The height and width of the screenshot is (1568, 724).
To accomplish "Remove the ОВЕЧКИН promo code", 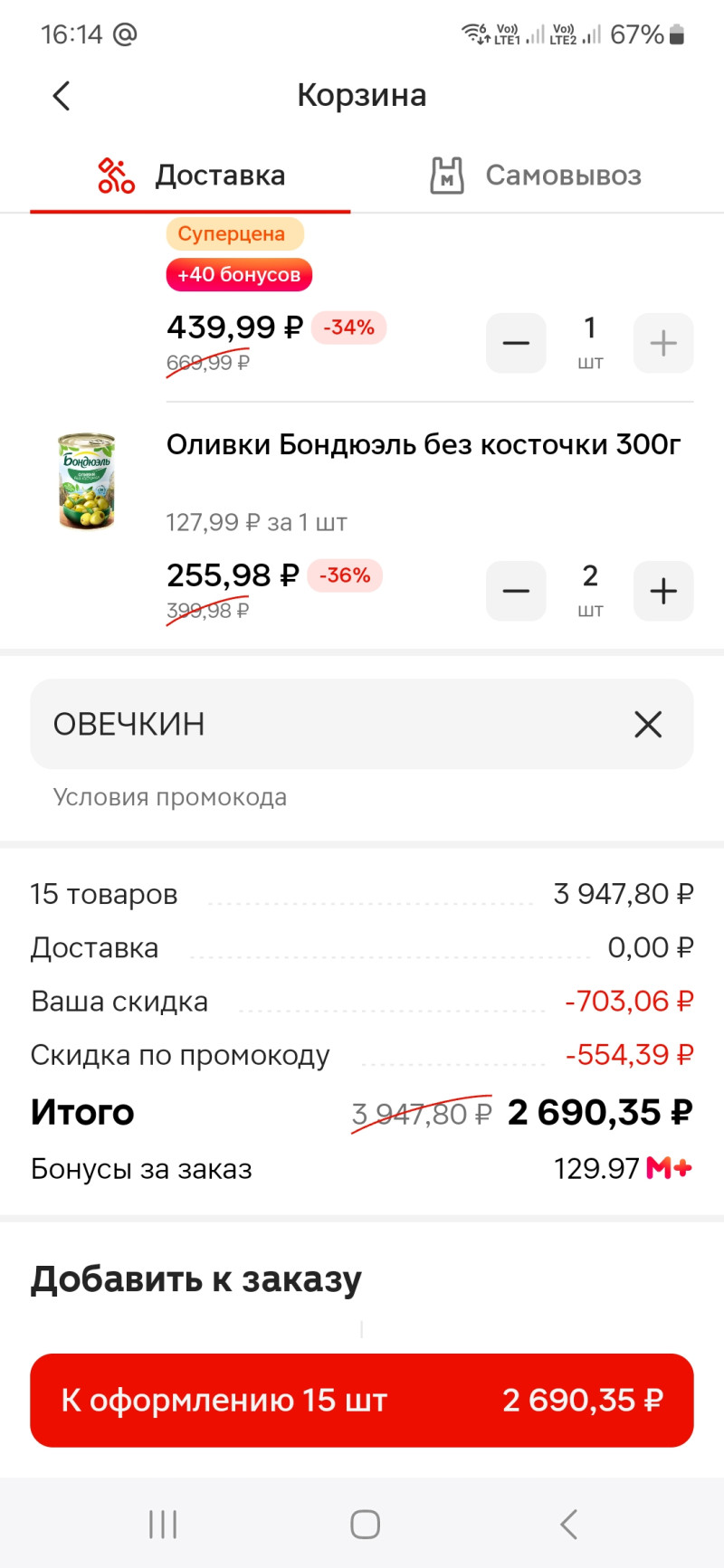I will (648, 724).
